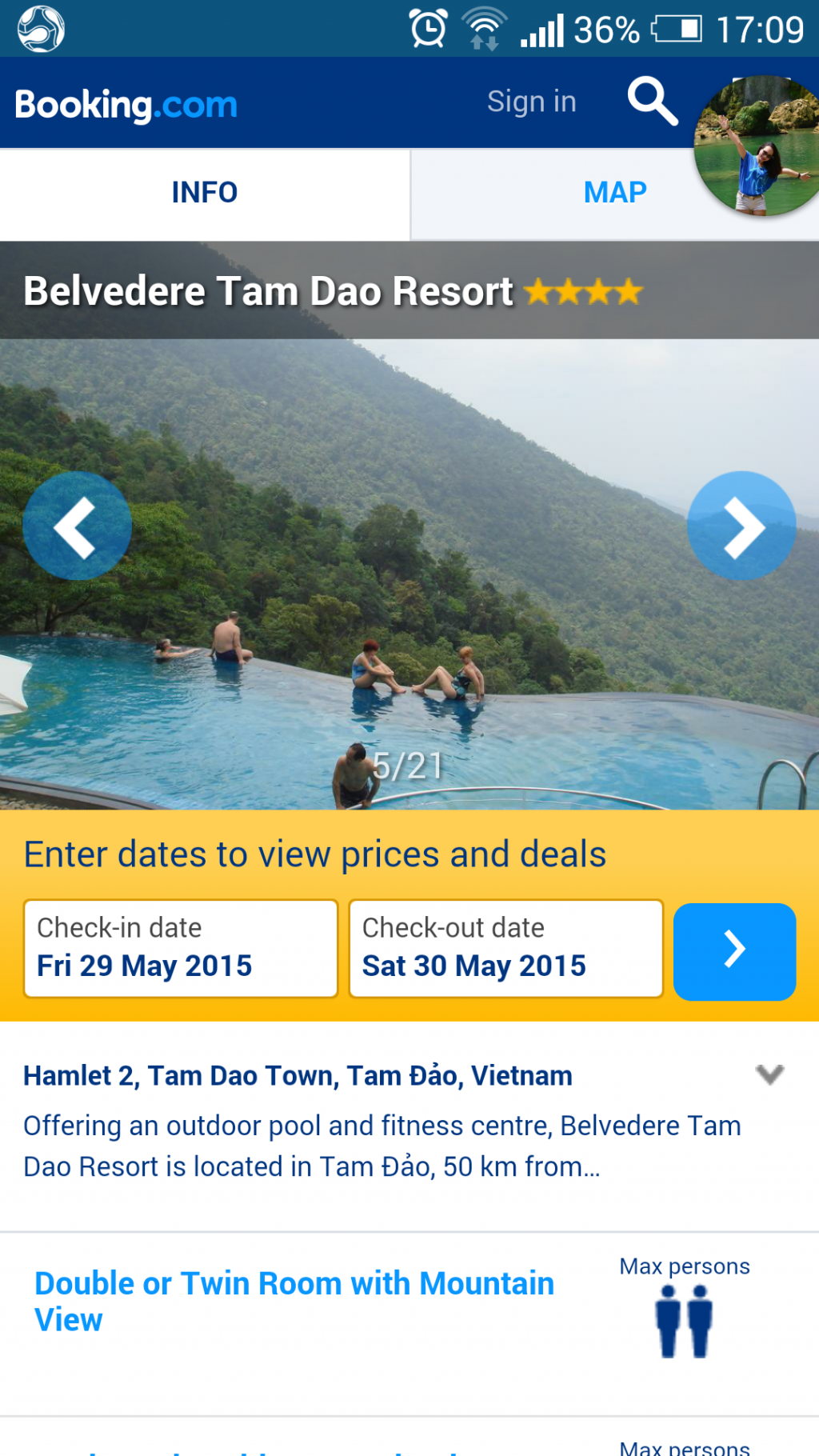Switch to the MAP tab
This screenshot has height=1456, width=819.
[614, 193]
